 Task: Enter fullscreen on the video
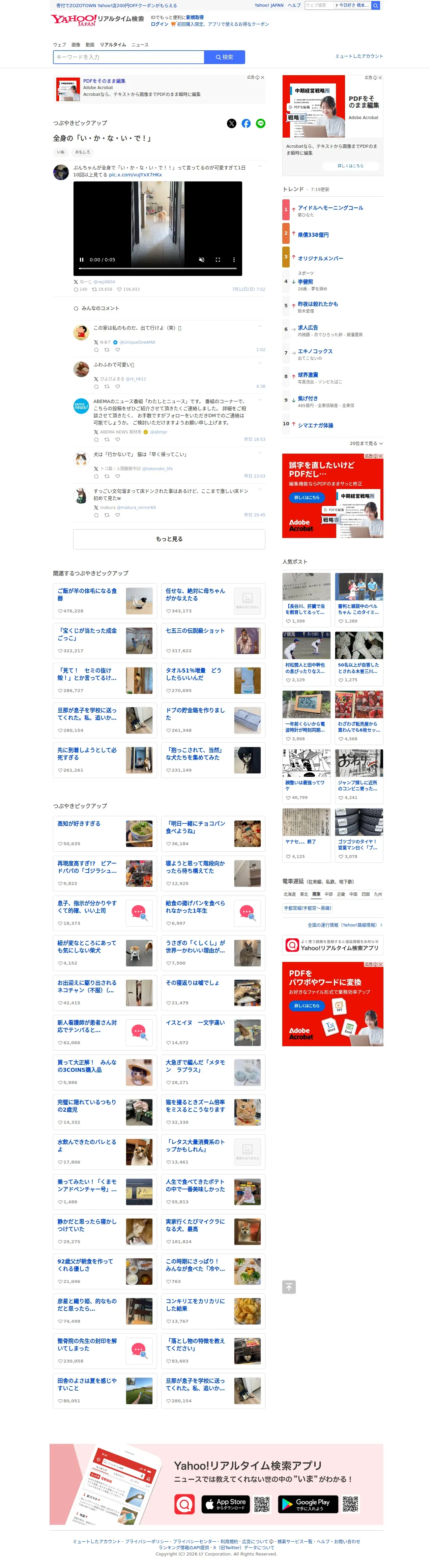click(x=218, y=260)
